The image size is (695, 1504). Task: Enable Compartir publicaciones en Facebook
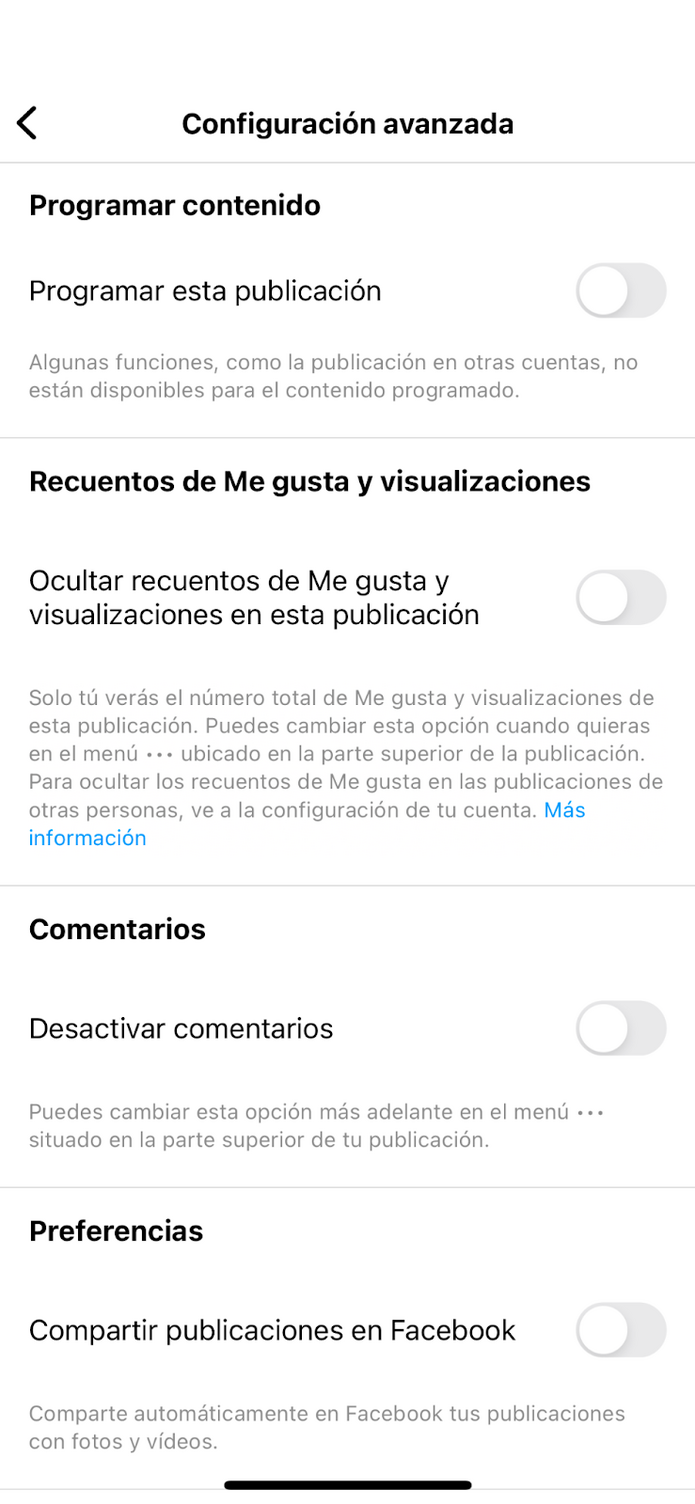tap(621, 1330)
